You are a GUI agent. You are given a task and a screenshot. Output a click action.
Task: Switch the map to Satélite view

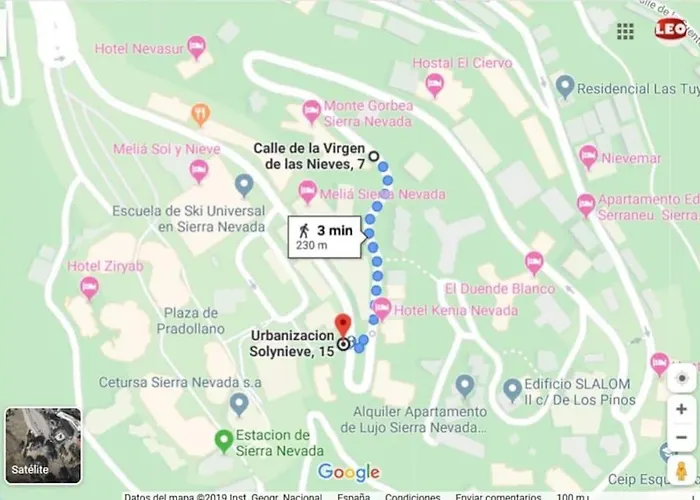pyautogui.click(x=43, y=445)
